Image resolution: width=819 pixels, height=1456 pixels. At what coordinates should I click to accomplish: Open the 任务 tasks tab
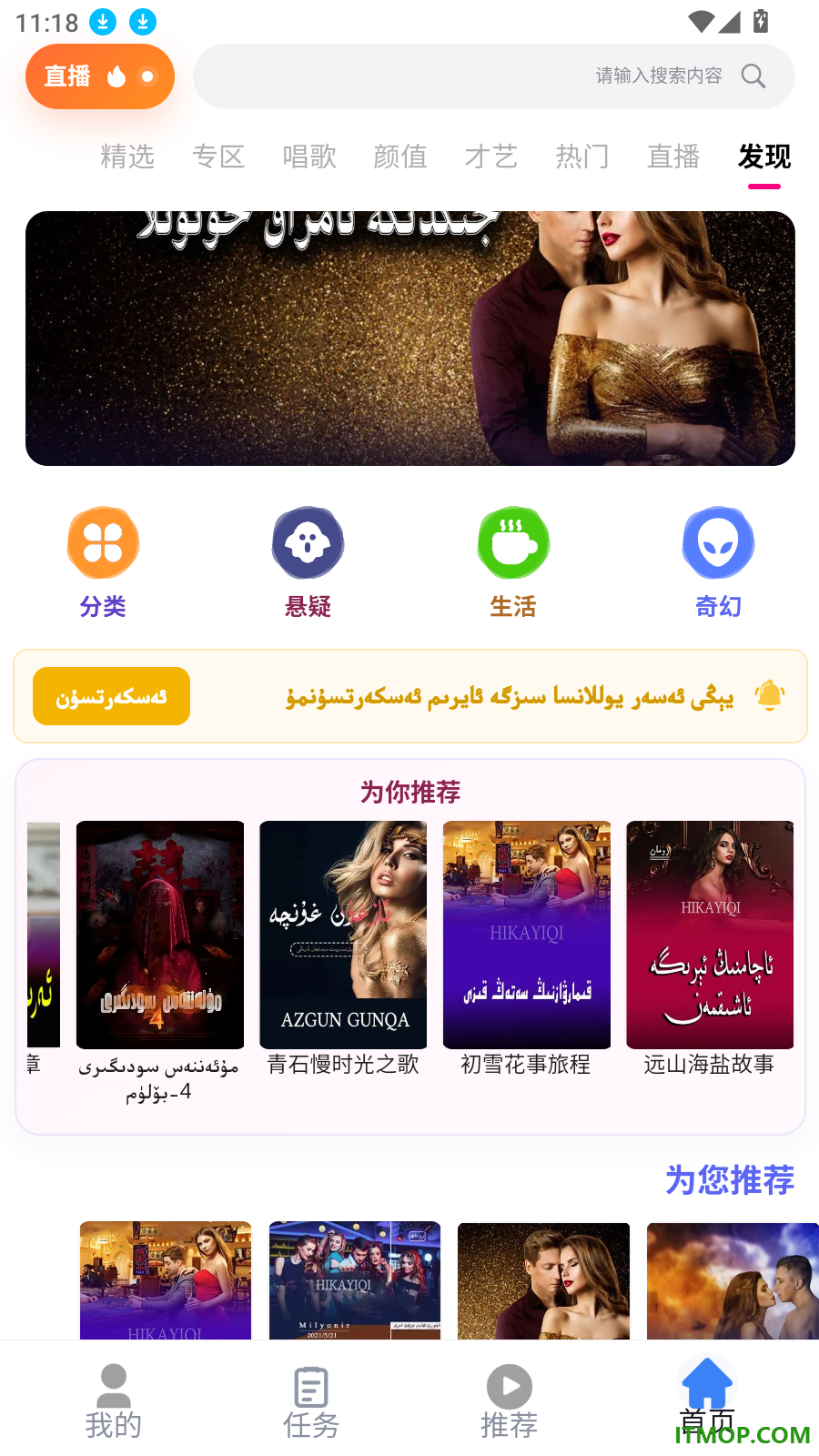click(311, 1401)
